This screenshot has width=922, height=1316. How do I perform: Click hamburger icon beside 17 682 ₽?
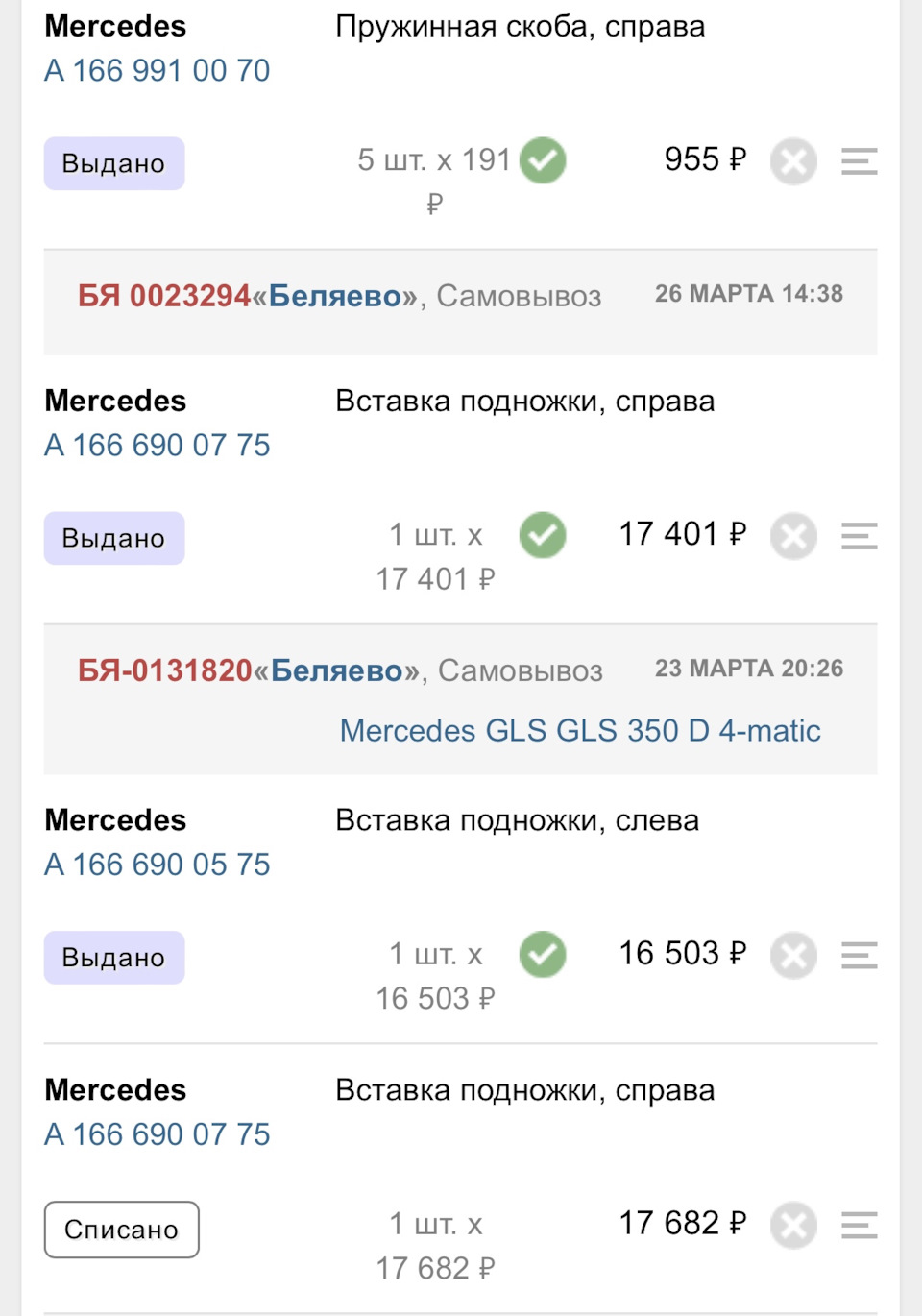860,1225
